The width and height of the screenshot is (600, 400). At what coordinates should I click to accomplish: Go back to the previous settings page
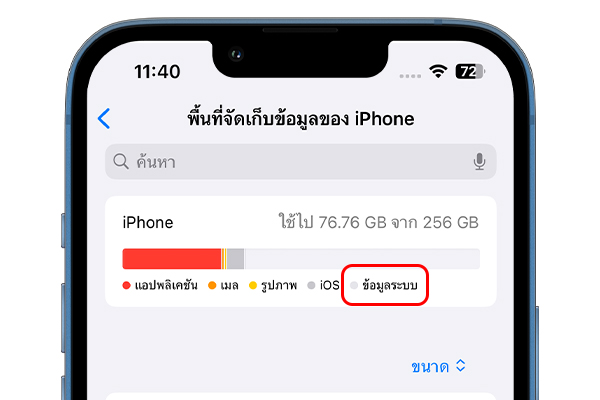coord(104,118)
